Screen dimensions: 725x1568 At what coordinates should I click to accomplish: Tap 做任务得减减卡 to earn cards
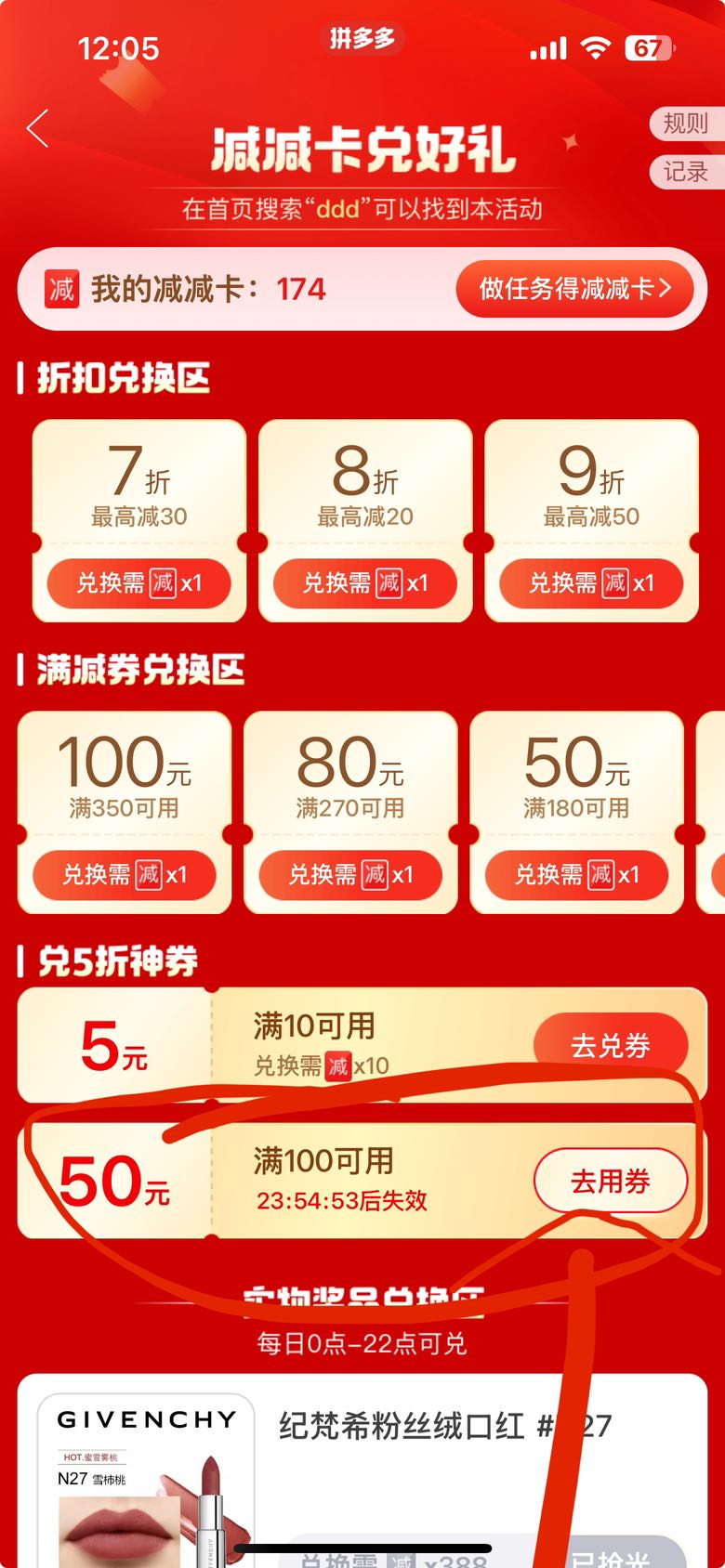point(574,289)
